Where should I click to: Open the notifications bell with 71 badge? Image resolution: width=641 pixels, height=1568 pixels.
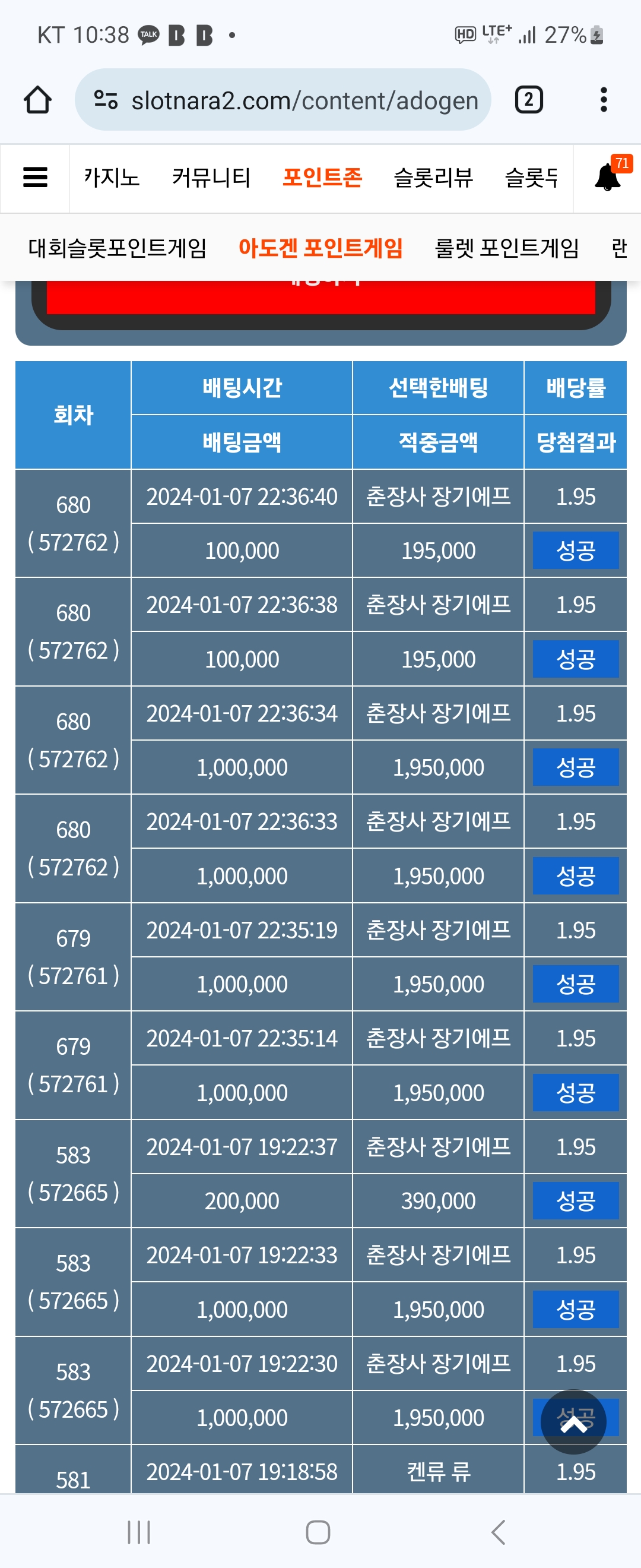(608, 176)
